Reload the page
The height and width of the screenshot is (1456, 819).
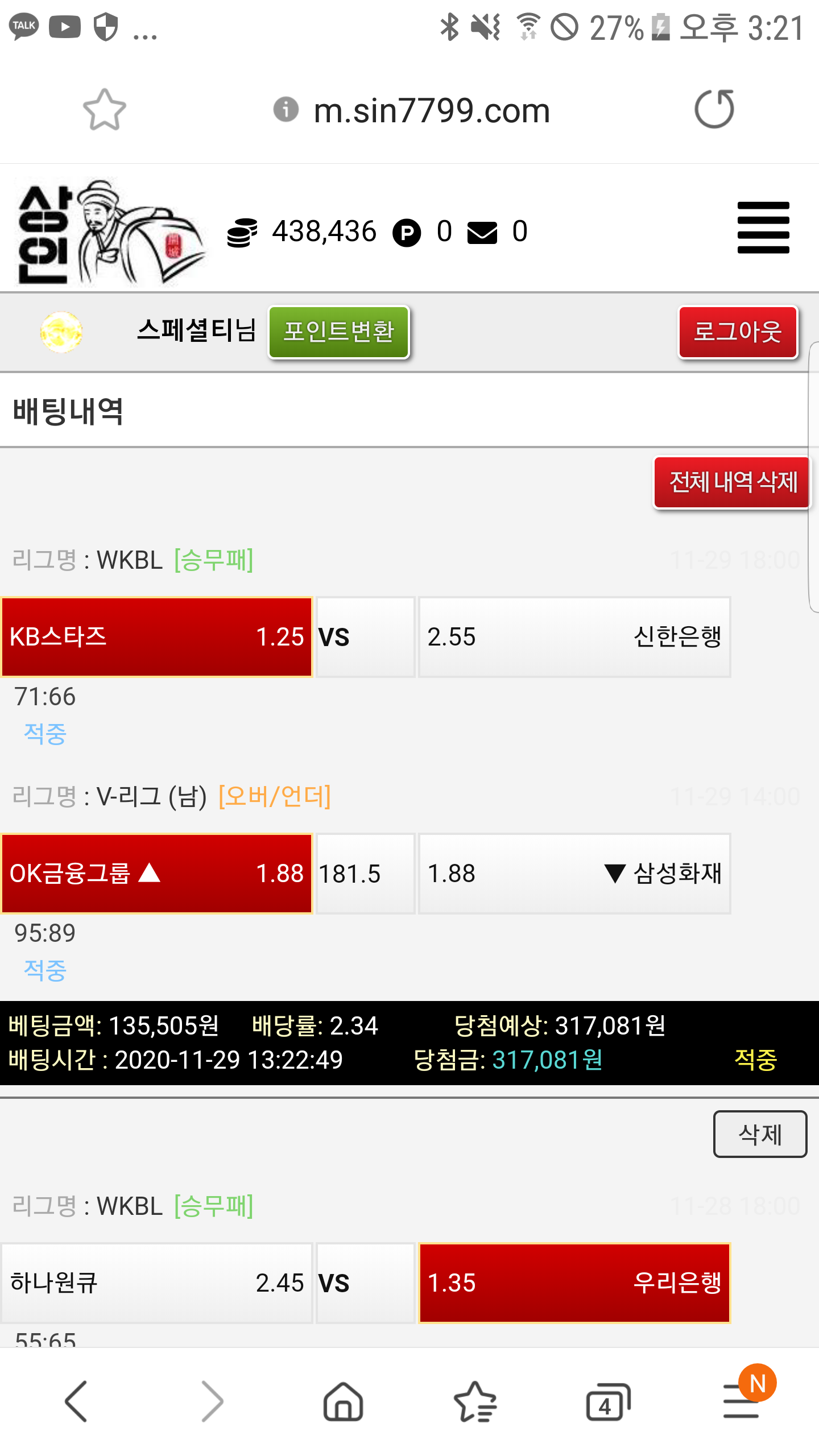click(714, 109)
